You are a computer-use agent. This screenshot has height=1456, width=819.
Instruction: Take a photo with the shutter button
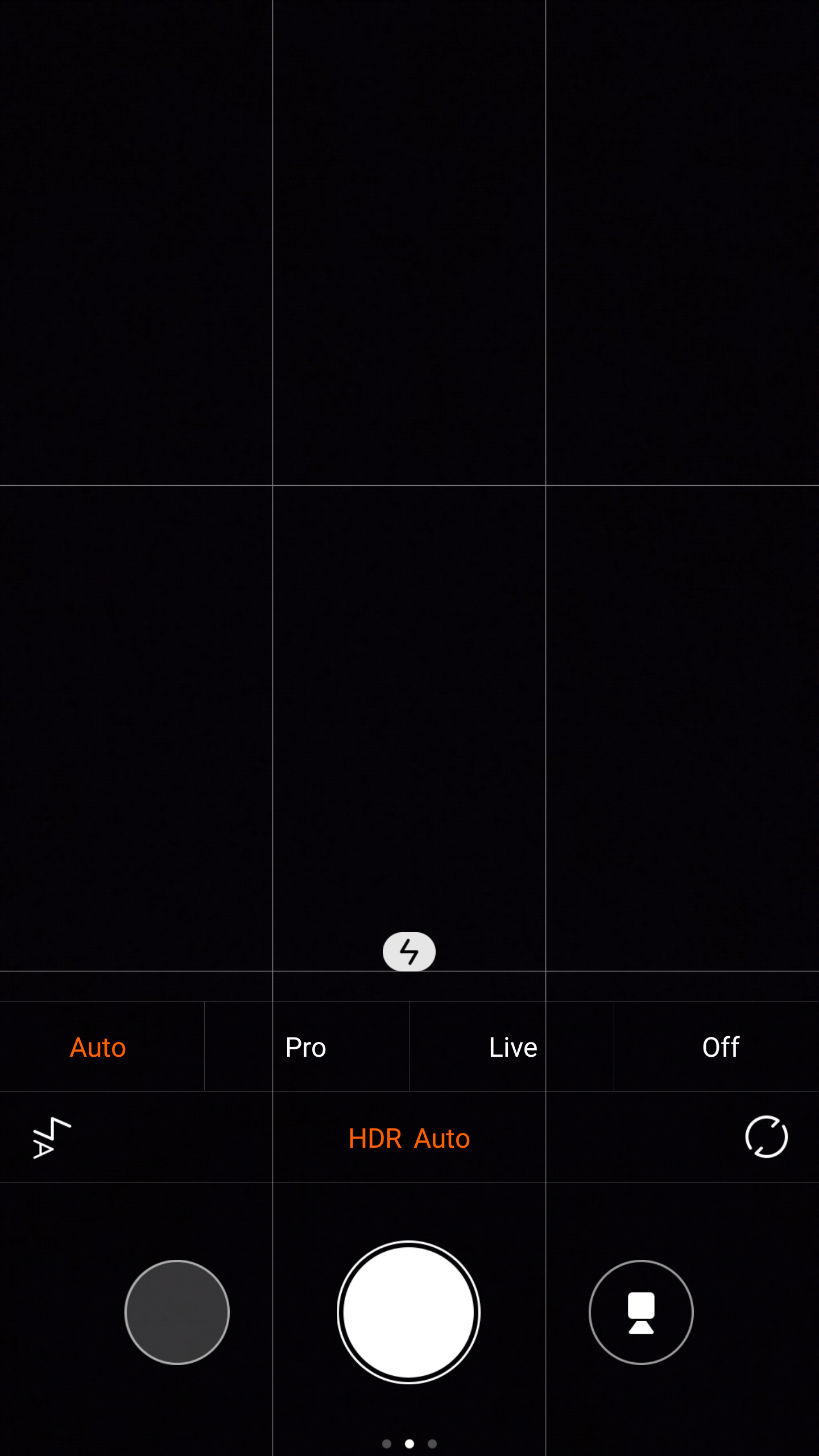pyautogui.click(x=409, y=1312)
